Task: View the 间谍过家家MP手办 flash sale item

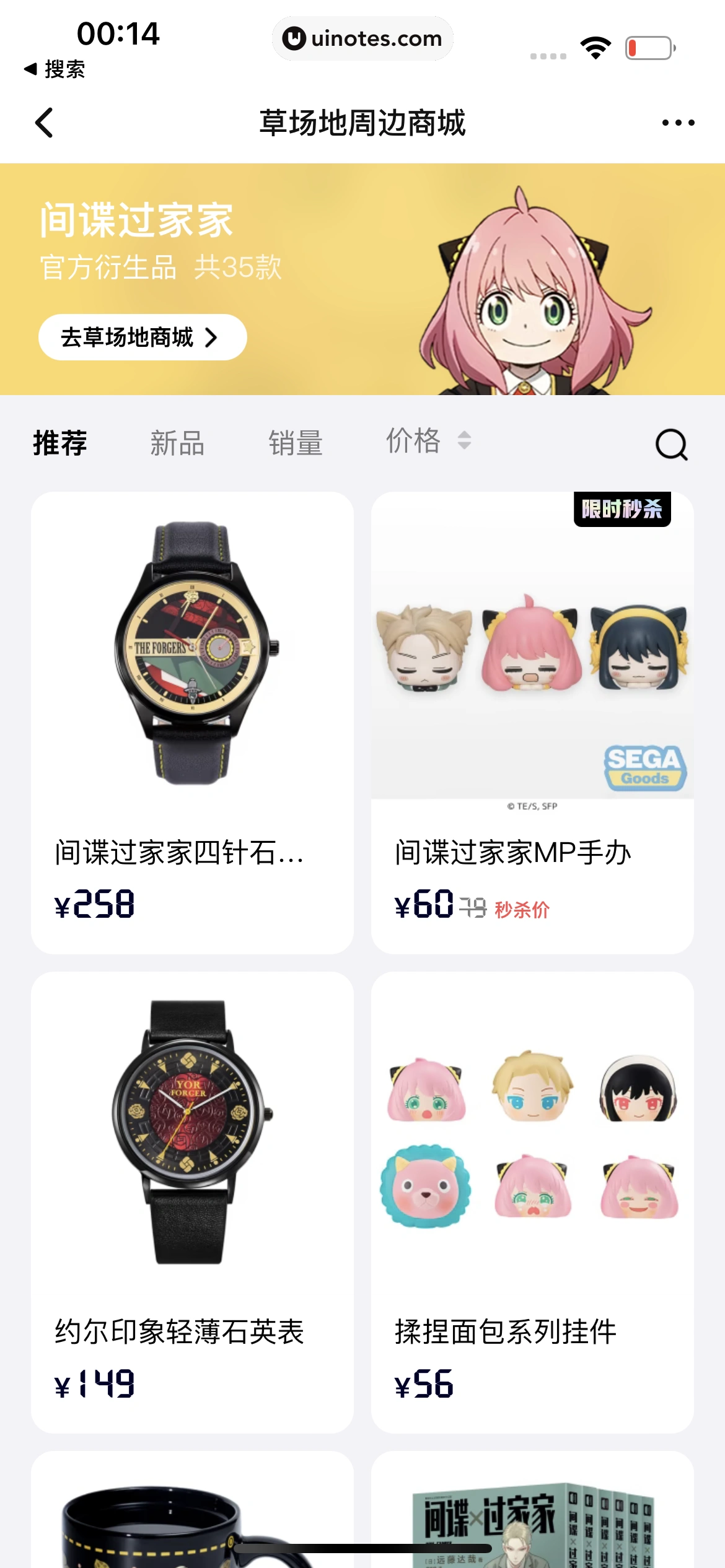Action: click(532, 722)
